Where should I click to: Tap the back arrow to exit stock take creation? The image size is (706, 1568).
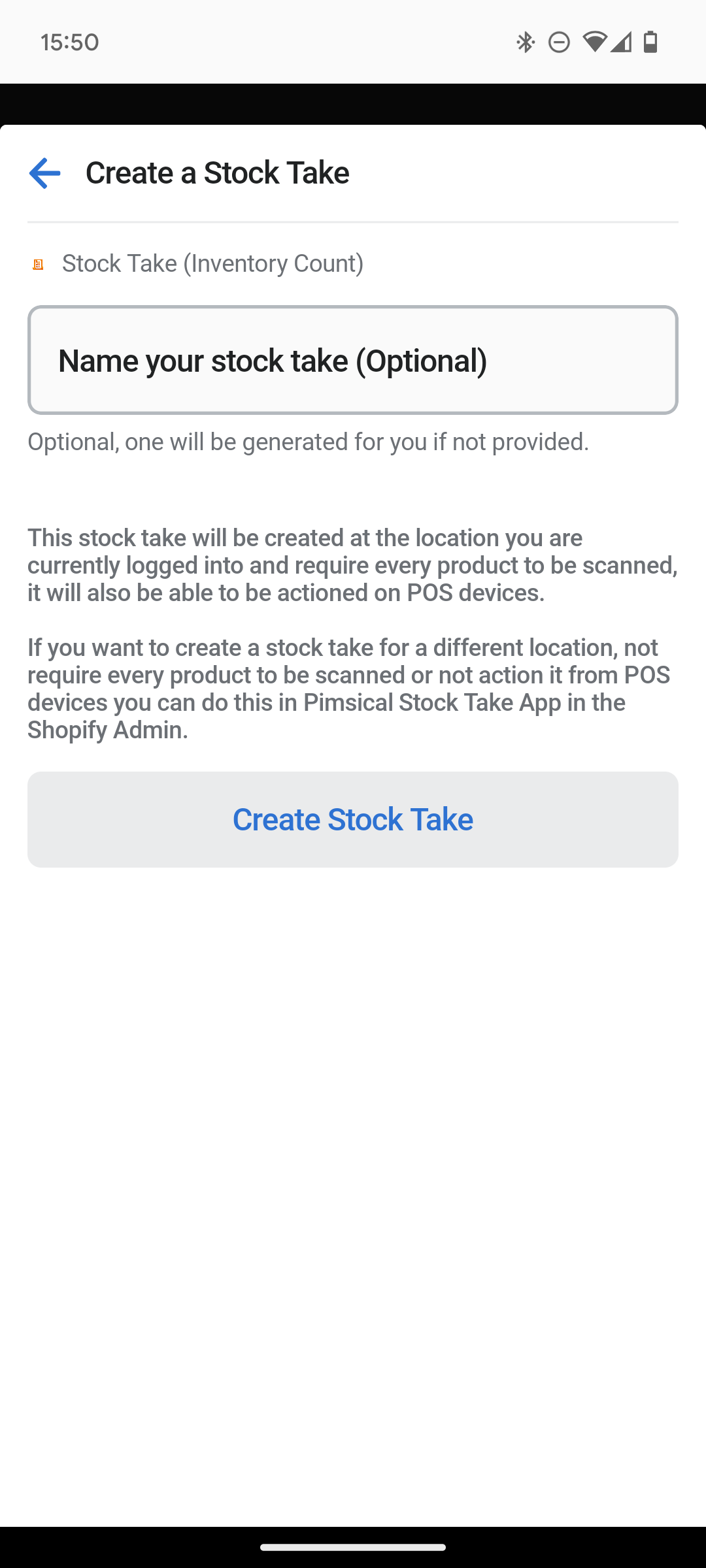coord(43,173)
